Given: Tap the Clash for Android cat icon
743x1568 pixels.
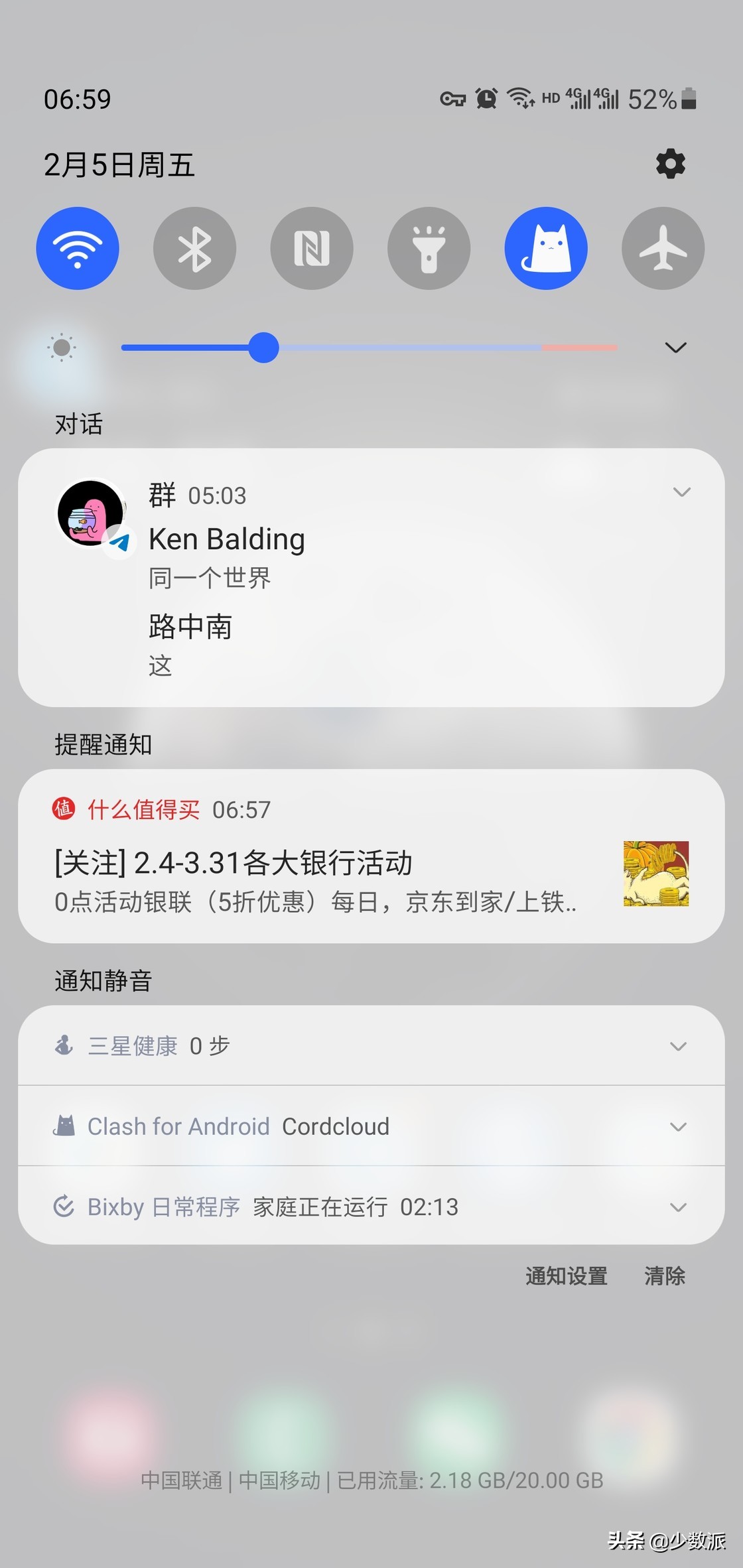Looking at the screenshot, I should click(x=64, y=1126).
